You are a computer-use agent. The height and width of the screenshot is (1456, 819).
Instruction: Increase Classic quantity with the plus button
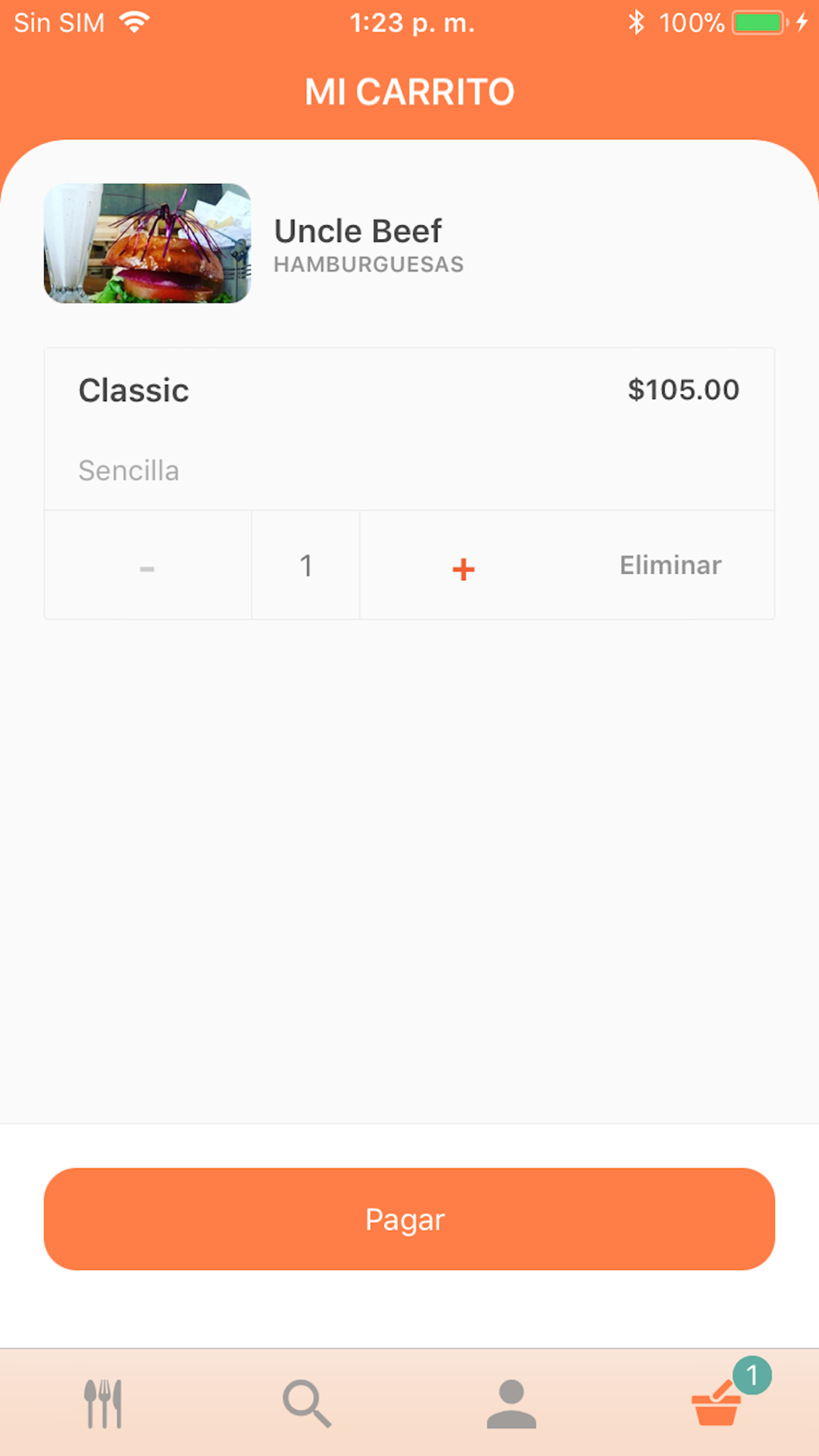tap(464, 568)
